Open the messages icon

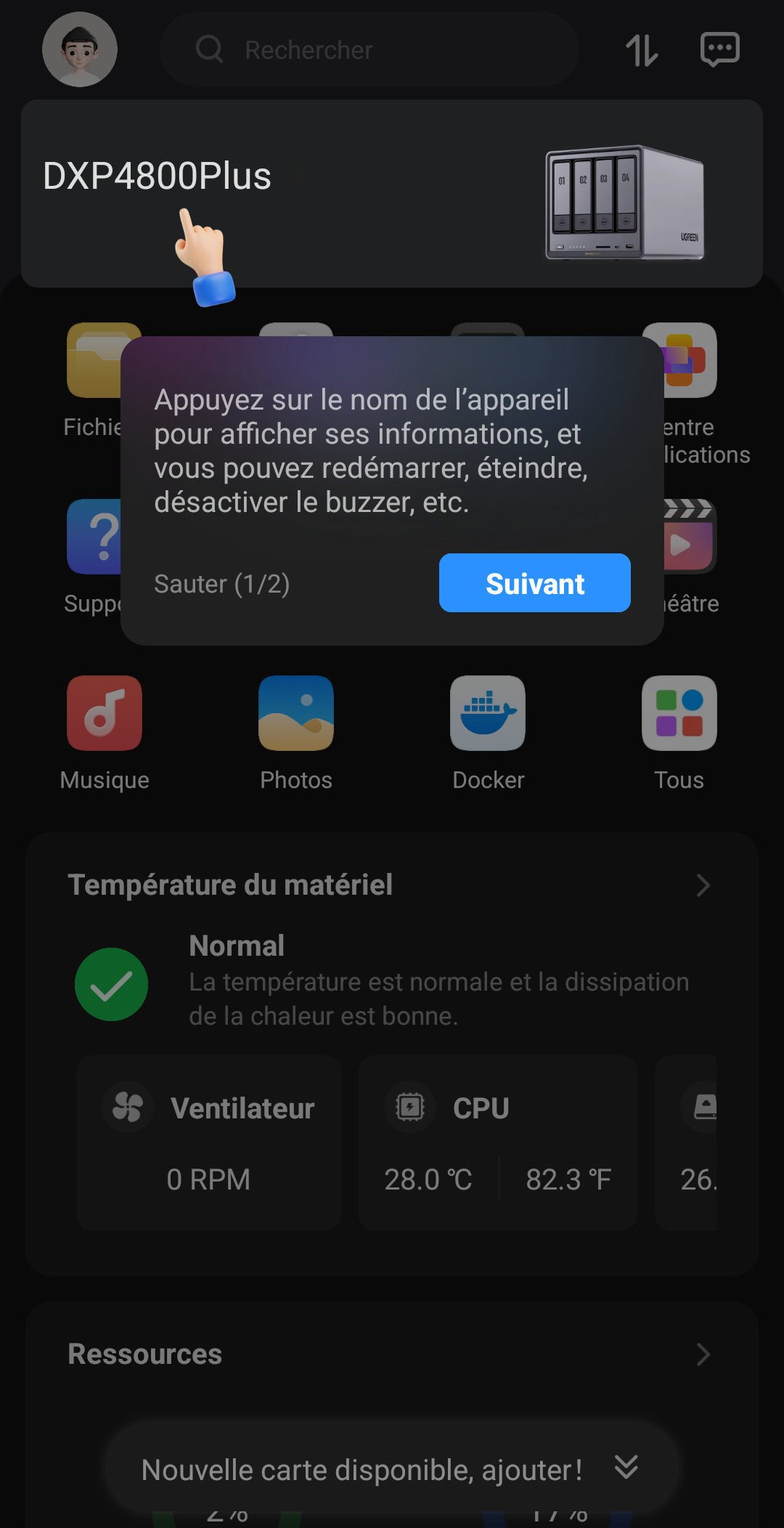(719, 49)
